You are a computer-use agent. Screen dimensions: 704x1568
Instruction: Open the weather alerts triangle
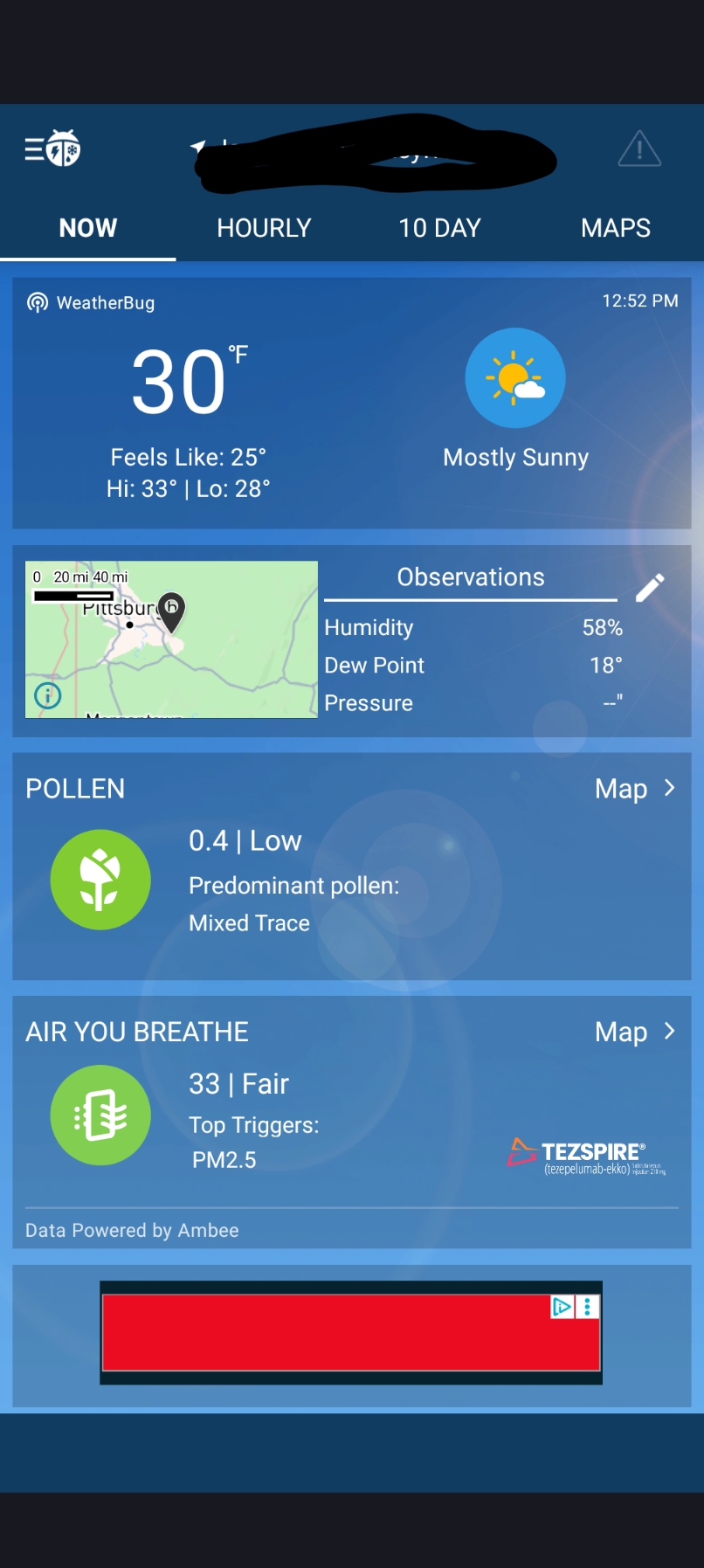tap(638, 149)
